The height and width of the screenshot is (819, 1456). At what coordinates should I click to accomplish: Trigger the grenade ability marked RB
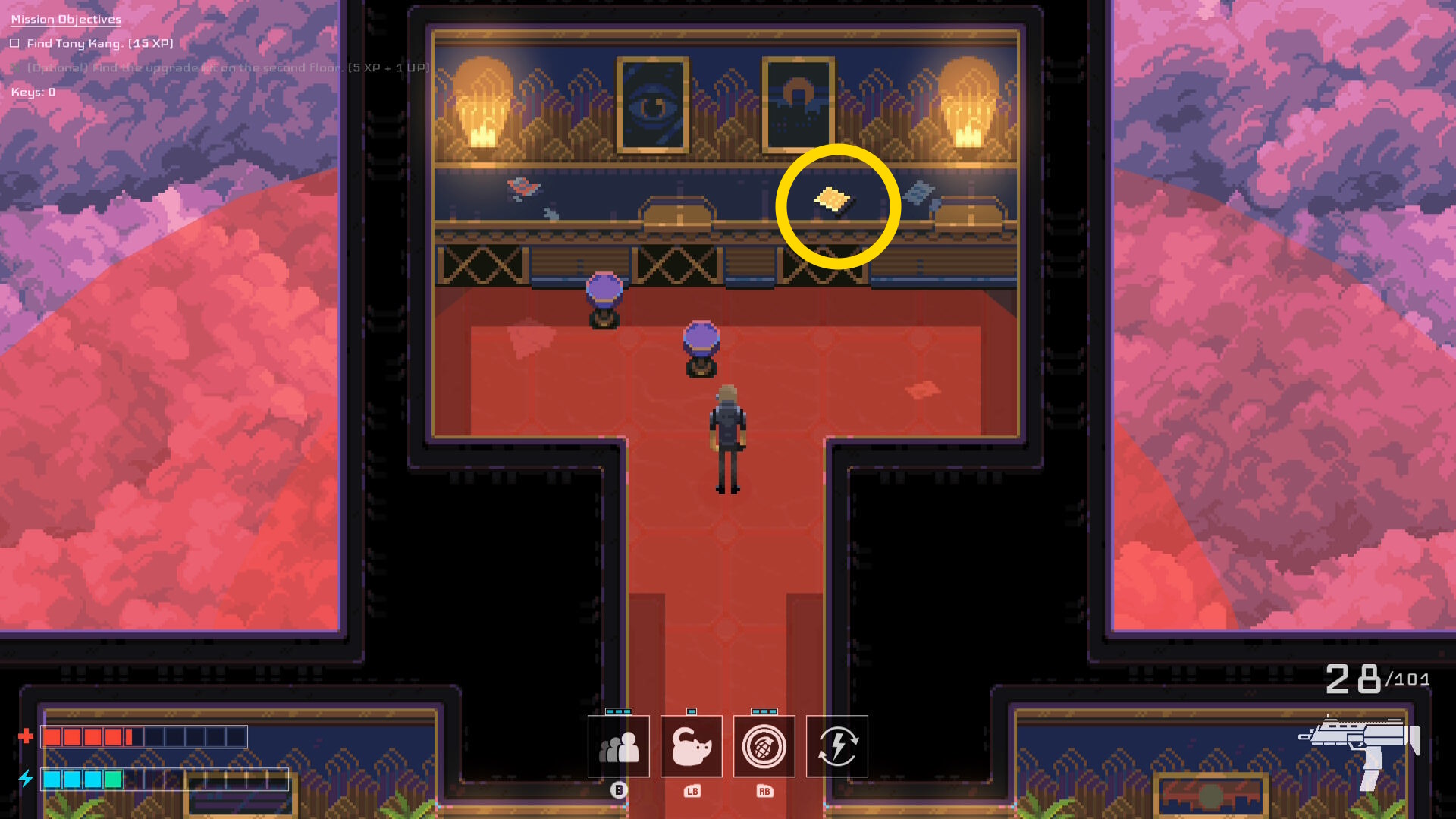click(x=764, y=746)
